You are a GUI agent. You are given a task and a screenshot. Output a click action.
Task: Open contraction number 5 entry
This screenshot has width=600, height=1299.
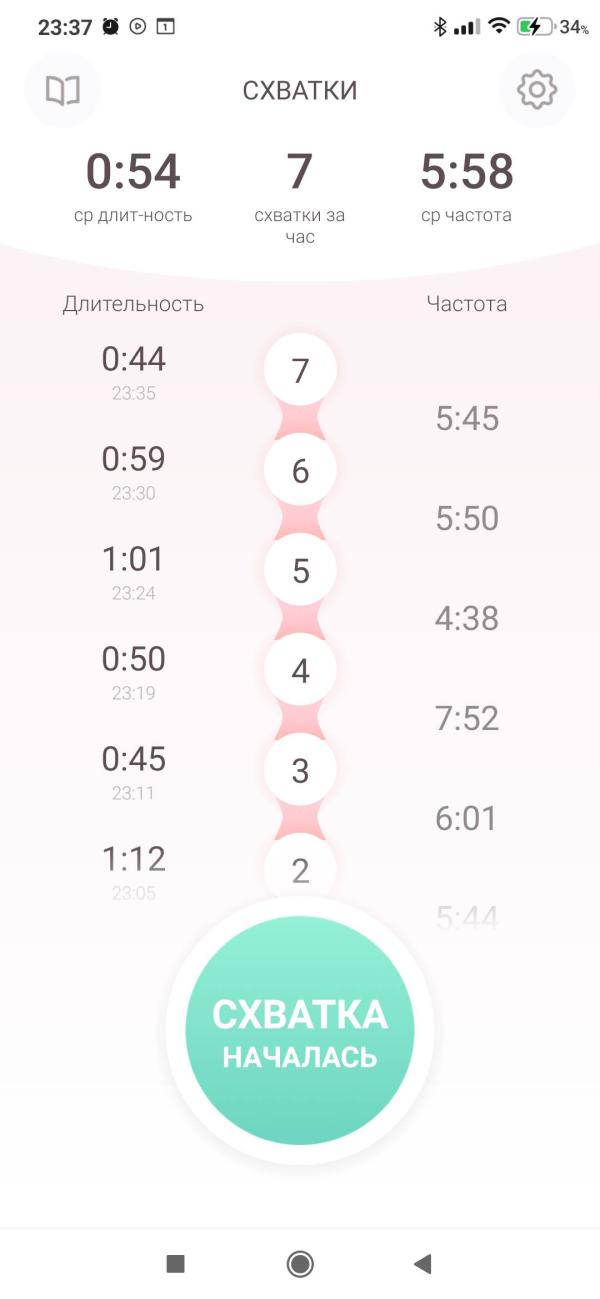(300, 571)
